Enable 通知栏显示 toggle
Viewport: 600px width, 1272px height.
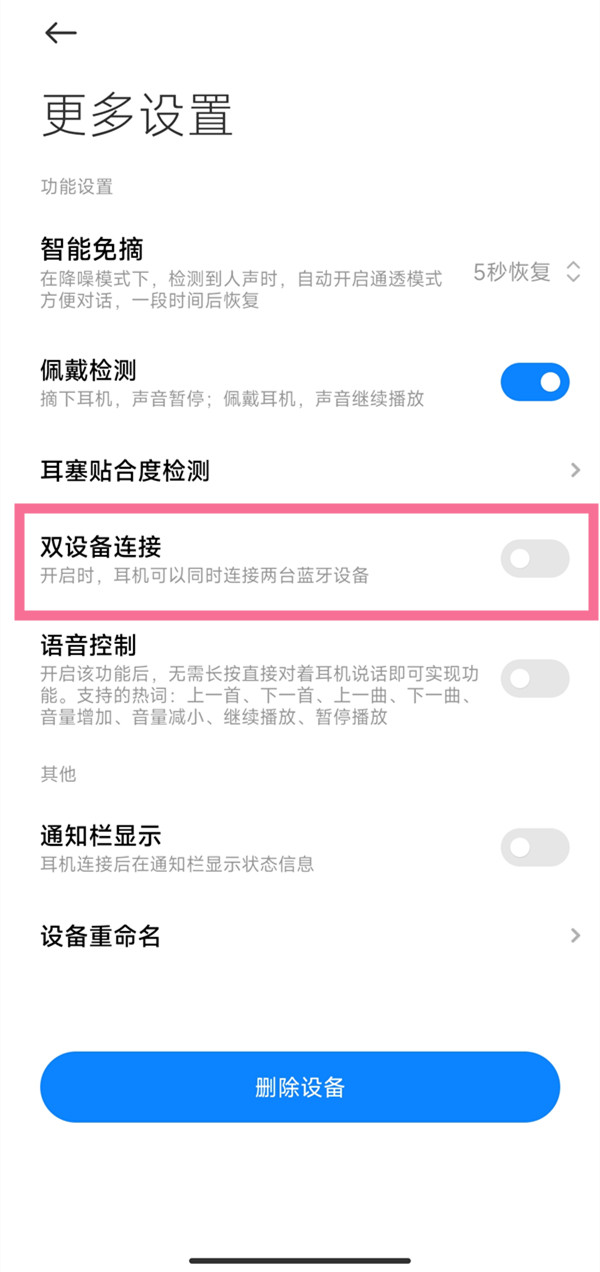point(534,848)
